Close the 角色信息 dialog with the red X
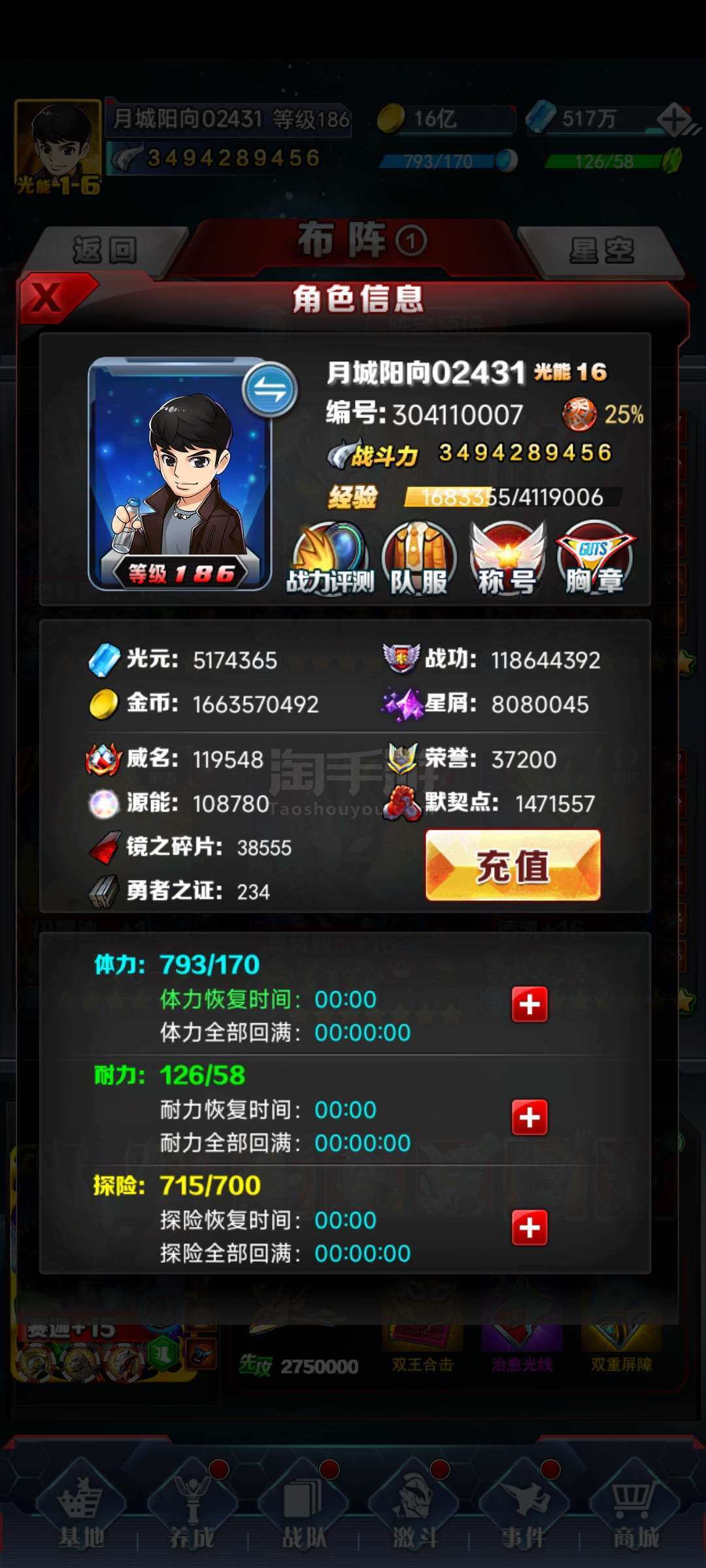The width and height of the screenshot is (706, 1568). 52,299
